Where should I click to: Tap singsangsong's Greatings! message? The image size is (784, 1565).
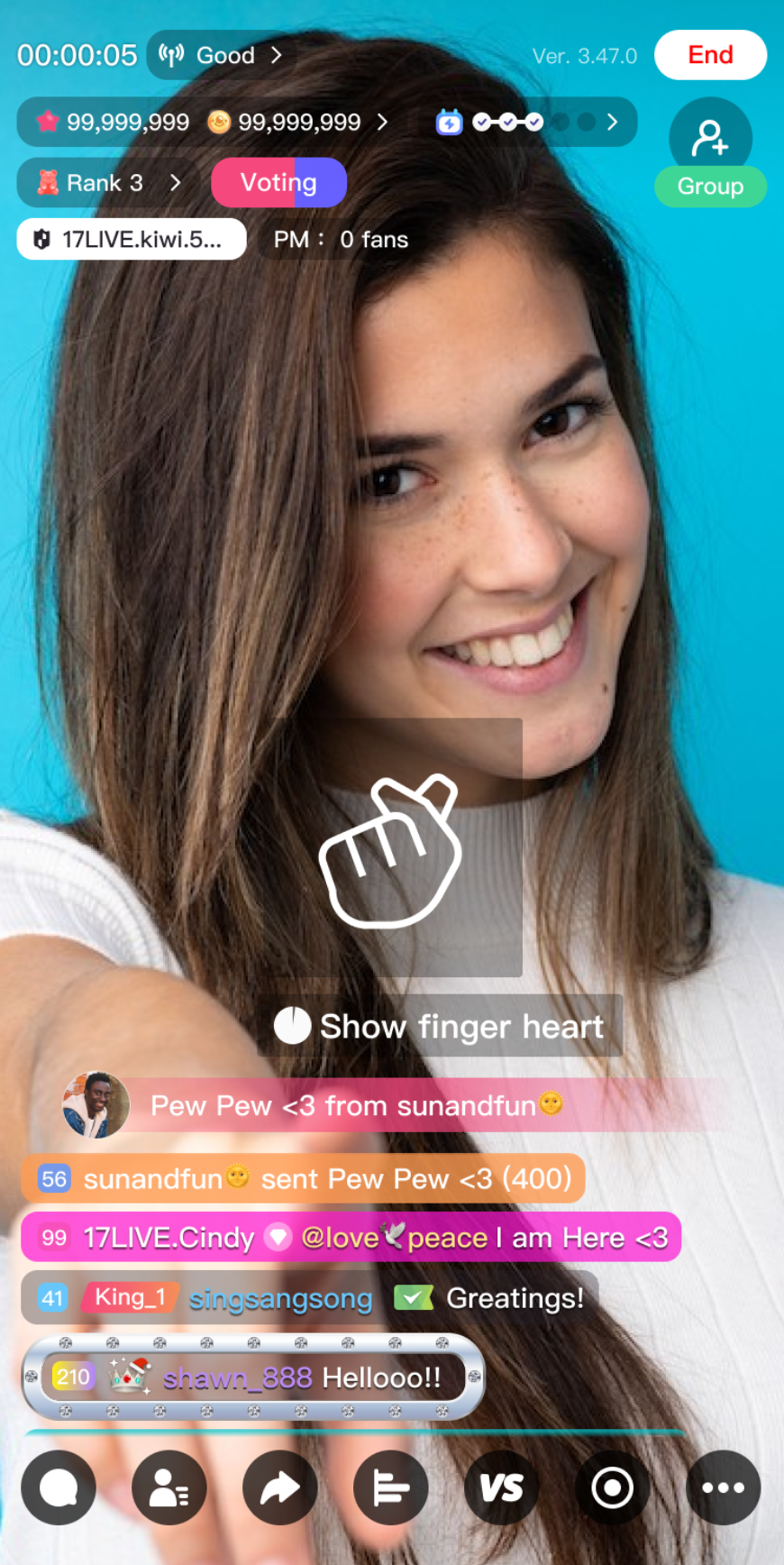(309, 1298)
